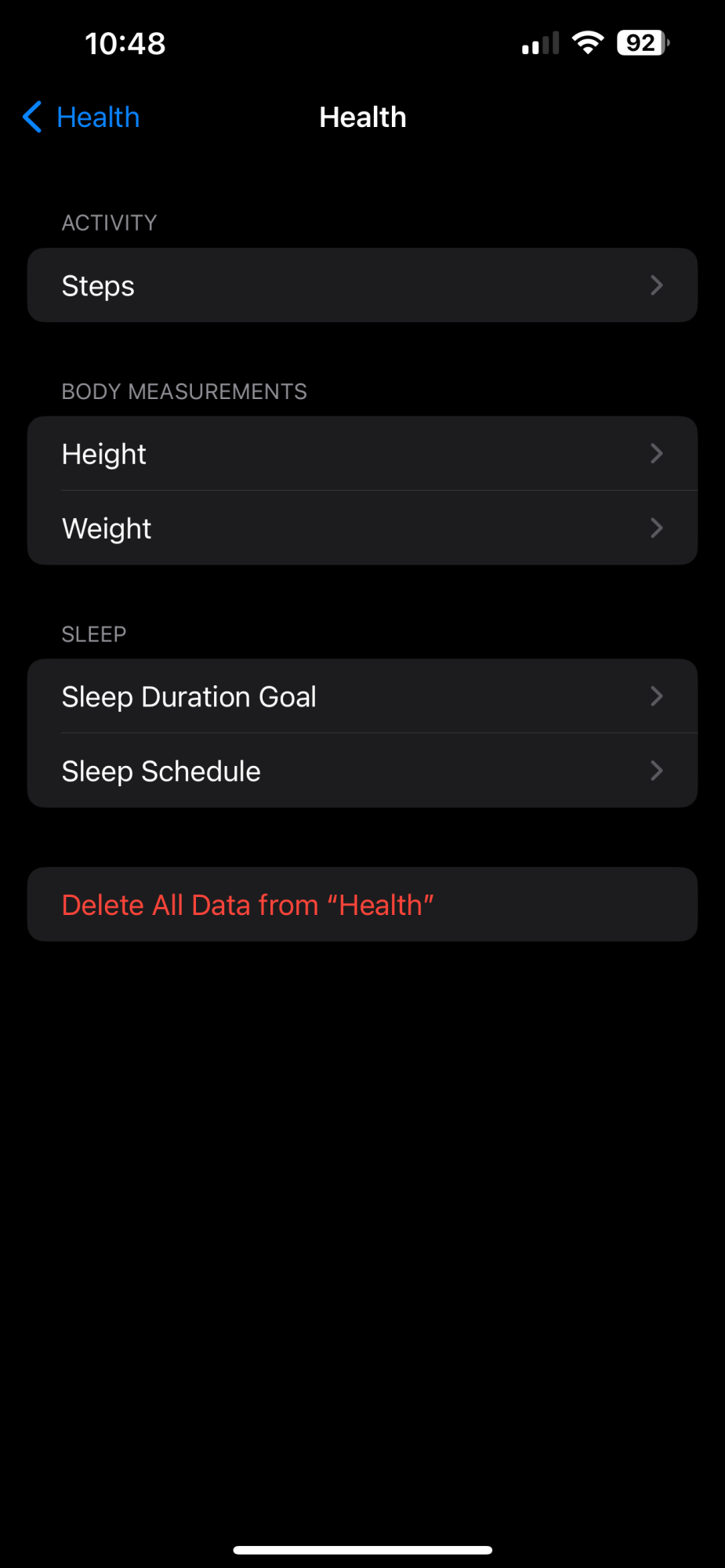Open Sleep Duration Goal
The width and height of the screenshot is (725, 1568).
tap(362, 696)
